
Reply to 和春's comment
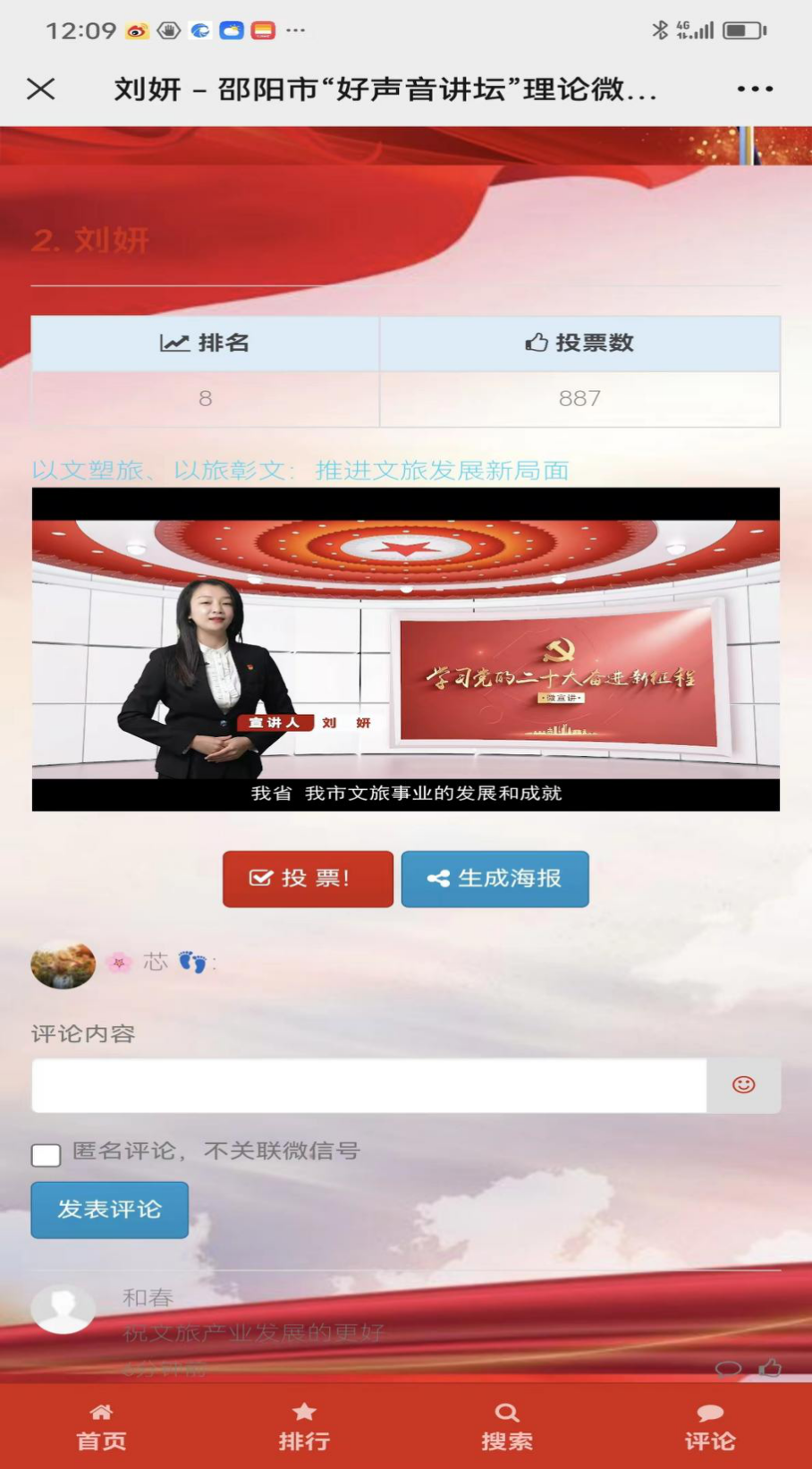click(x=728, y=1369)
